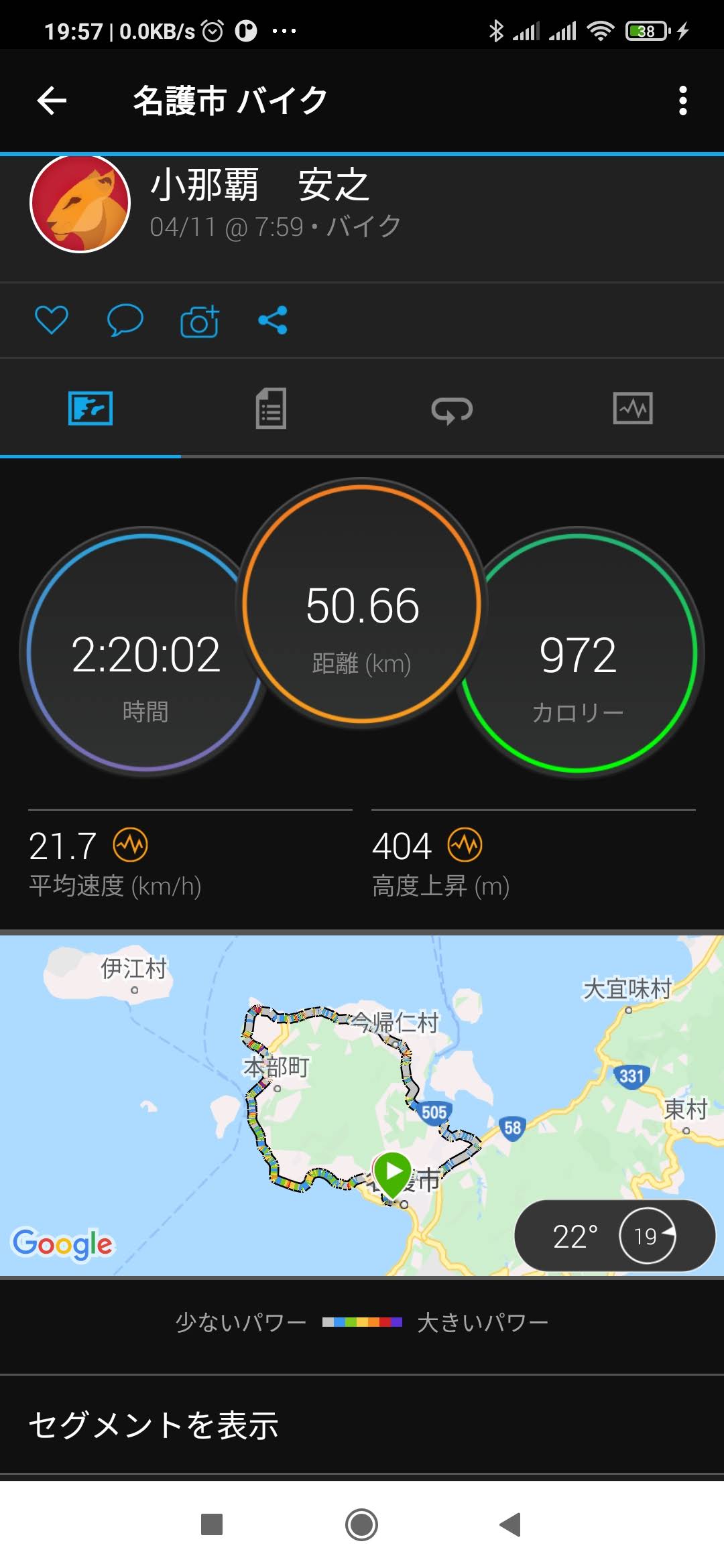
Task: Add a photo with the camera icon
Action: click(x=200, y=320)
